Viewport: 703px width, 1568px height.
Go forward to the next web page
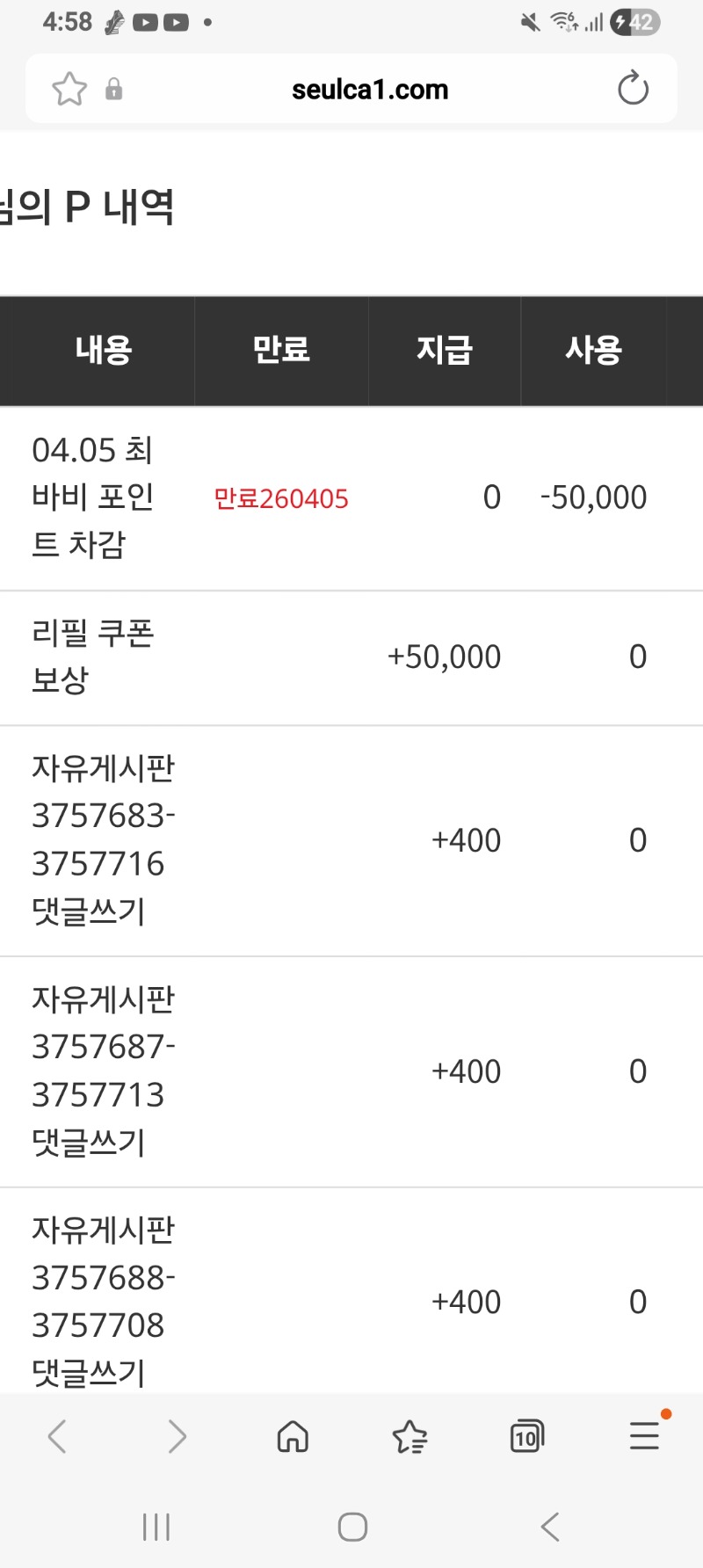point(177,1437)
